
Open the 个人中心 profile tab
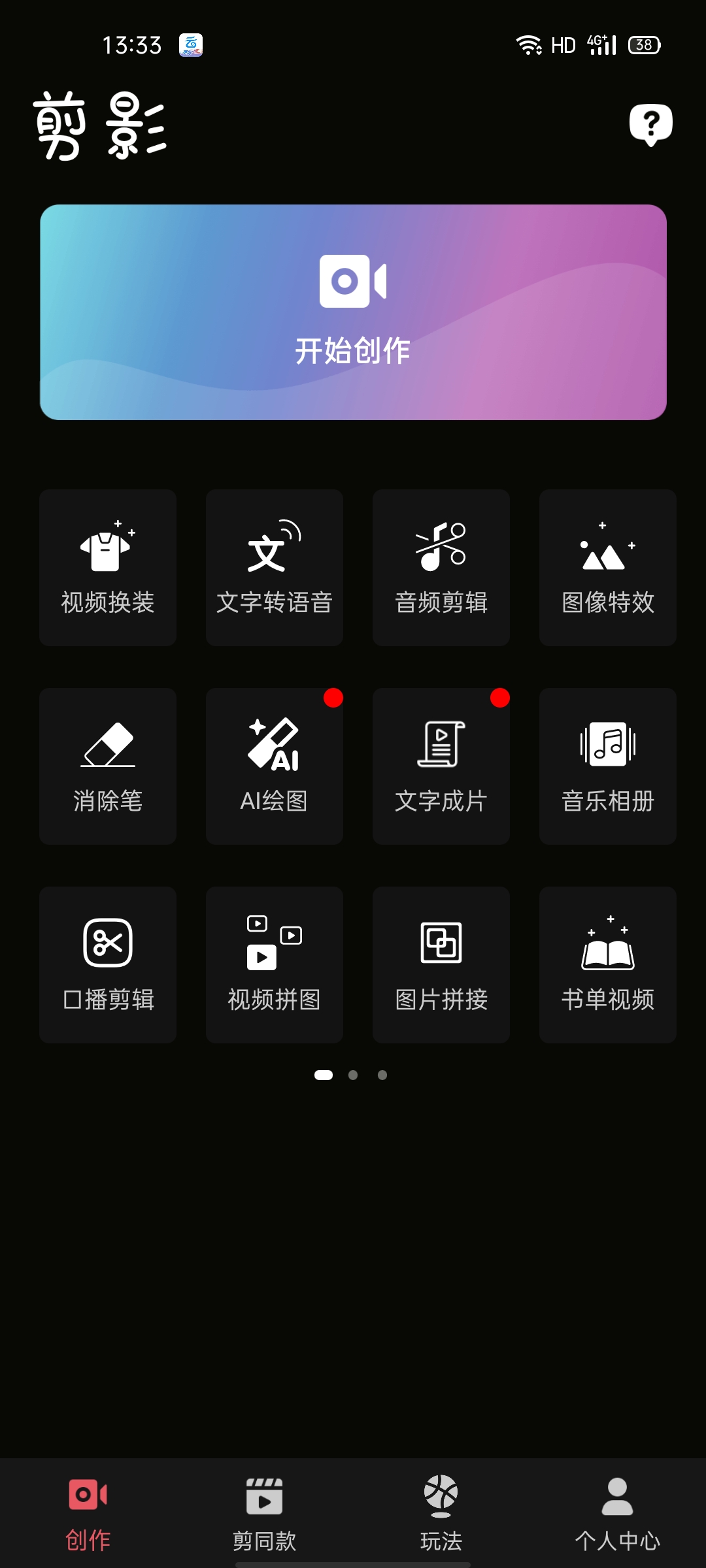point(617,1513)
